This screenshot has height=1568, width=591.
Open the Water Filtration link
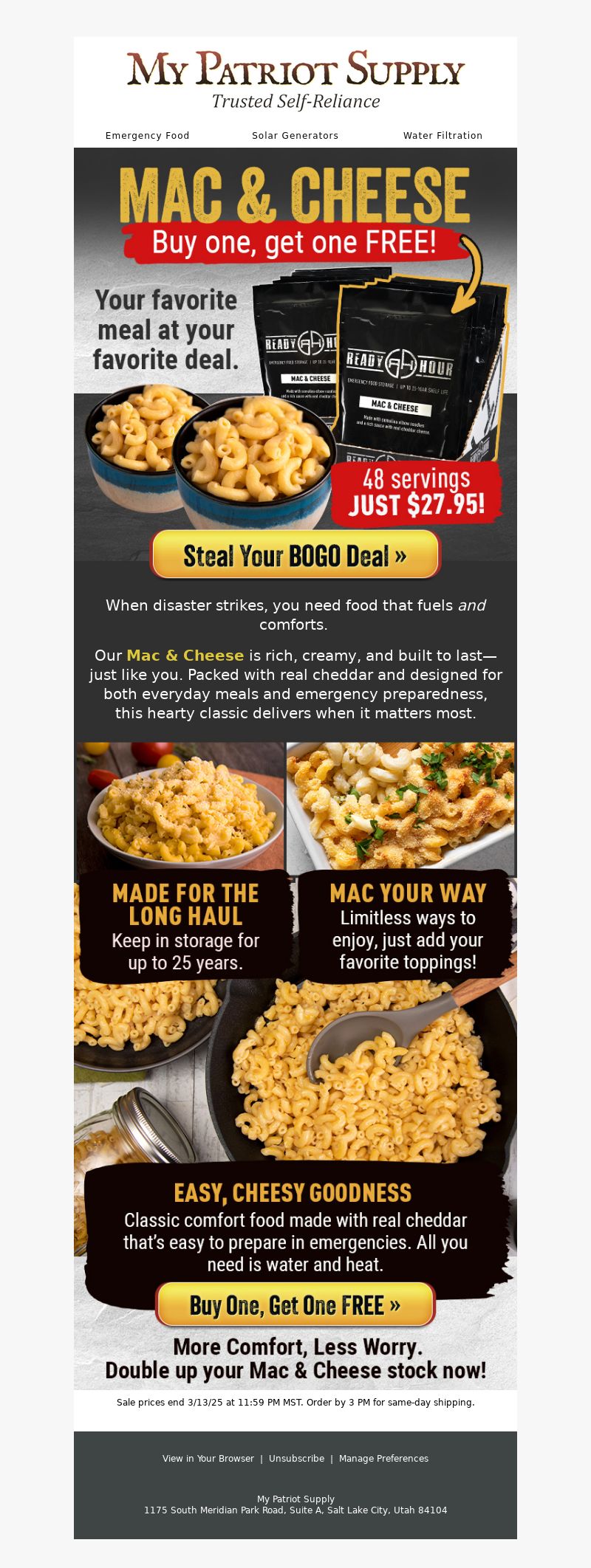(443, 136)
